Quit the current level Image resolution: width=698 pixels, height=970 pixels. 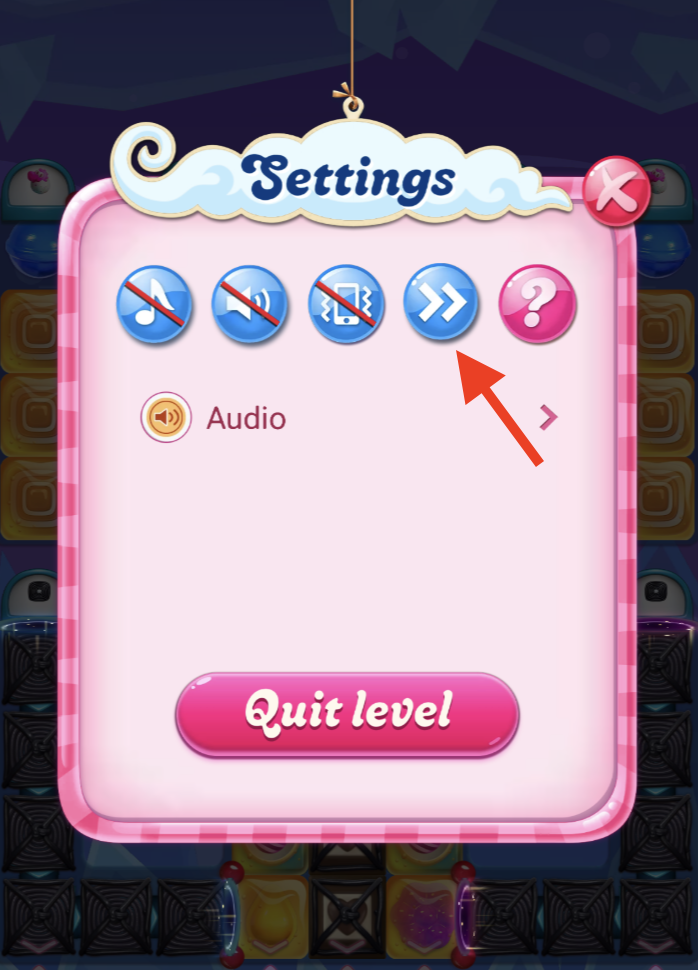[x=348, y=712]
